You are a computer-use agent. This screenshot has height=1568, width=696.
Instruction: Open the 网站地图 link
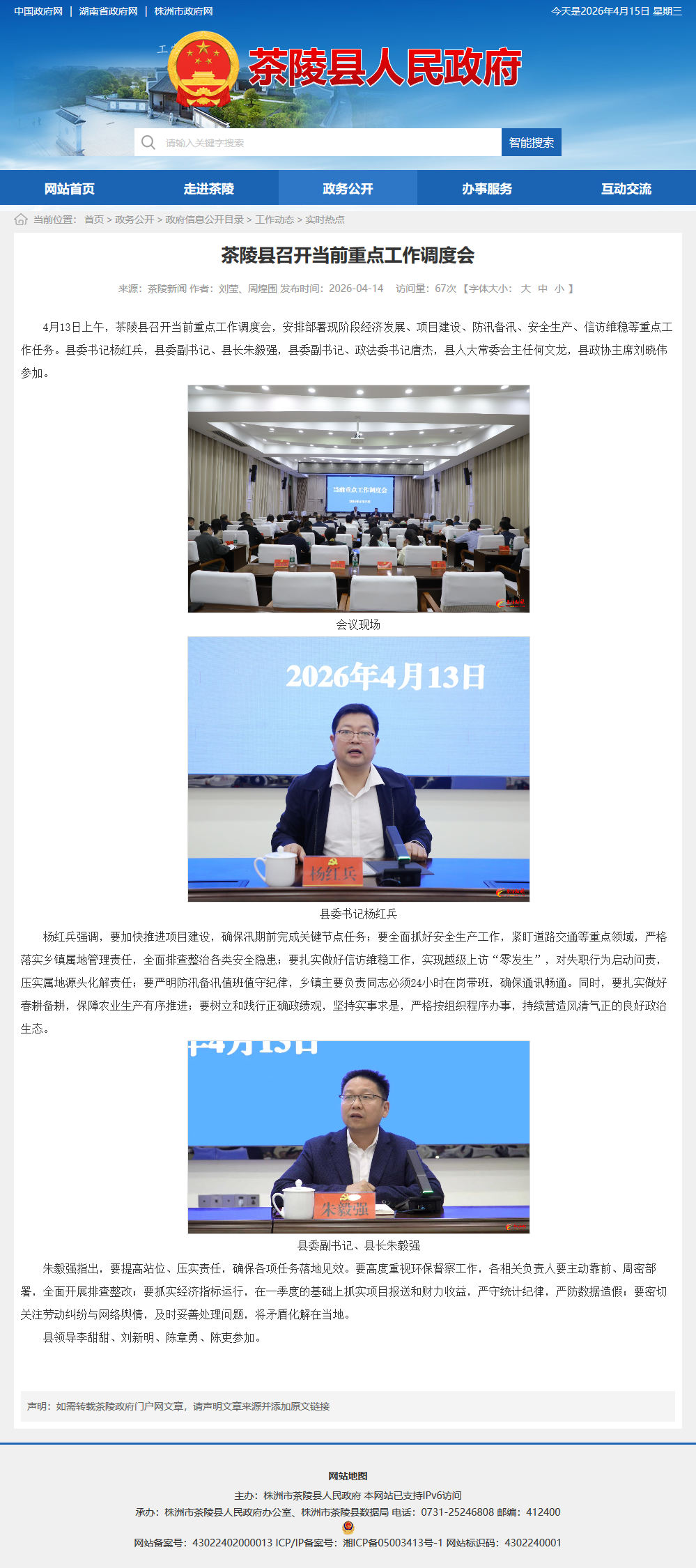pos(348,1476)
